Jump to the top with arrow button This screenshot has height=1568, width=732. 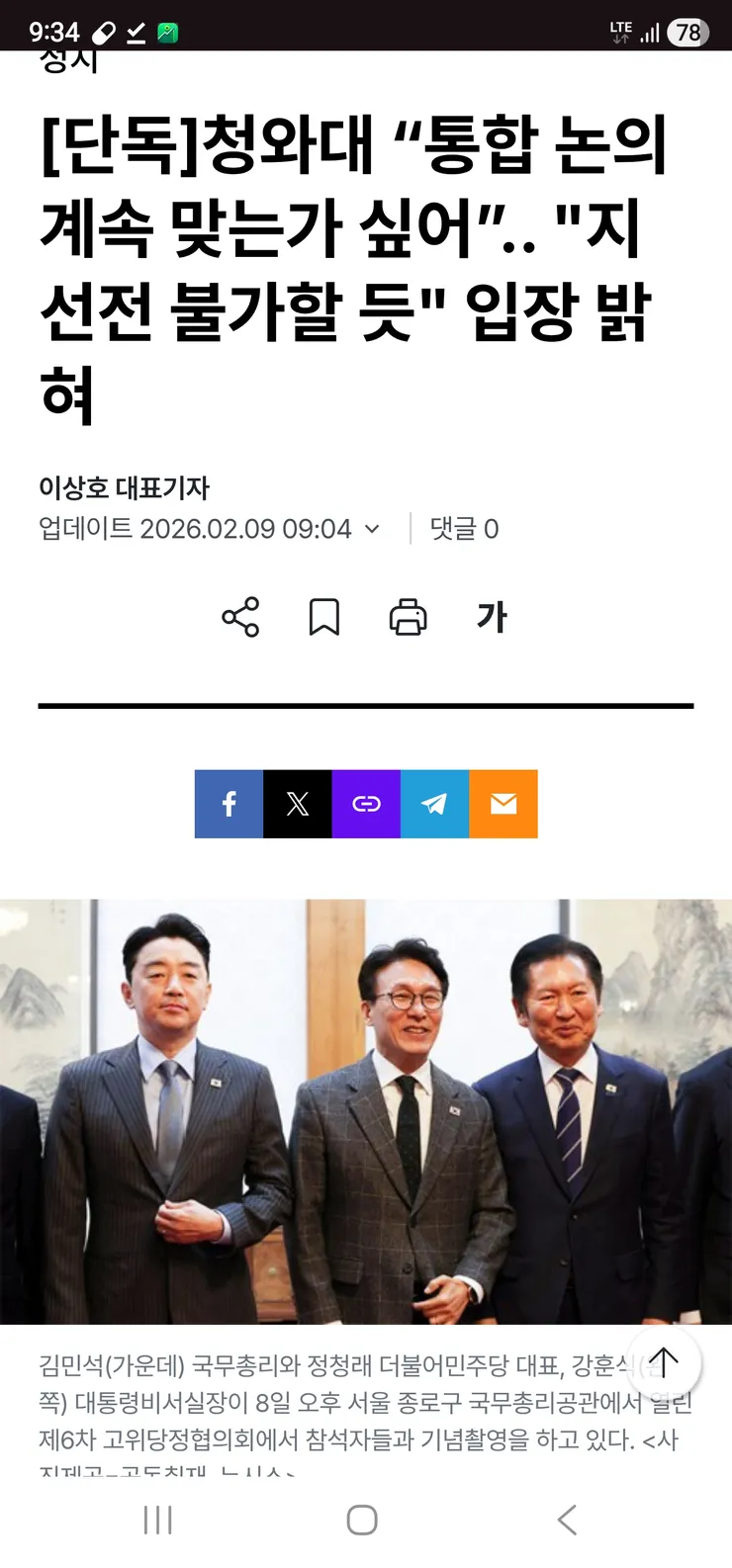663,1363
